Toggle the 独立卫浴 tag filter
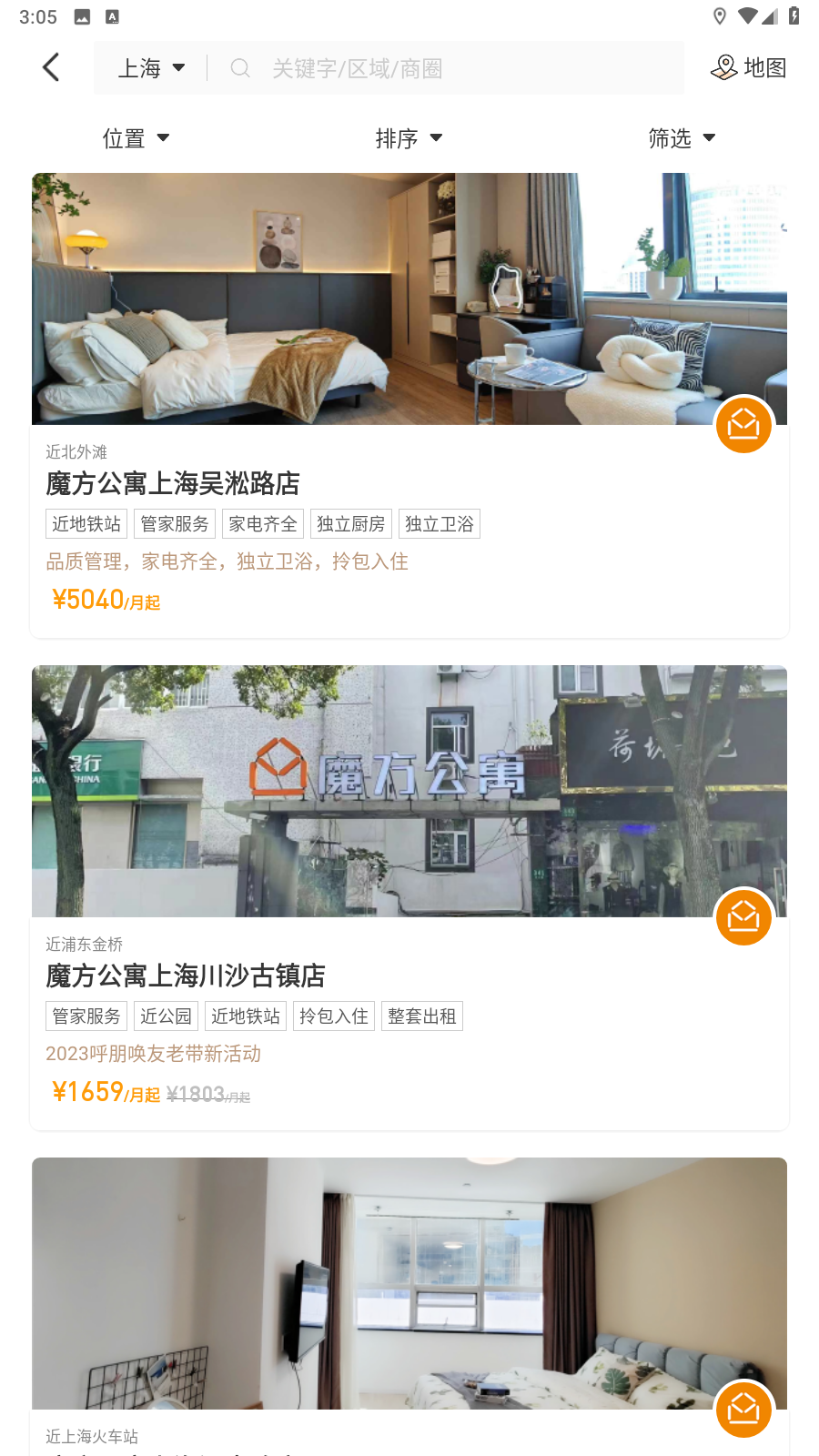The height and width of the screenshot is (1456, 819). [440, 523]
